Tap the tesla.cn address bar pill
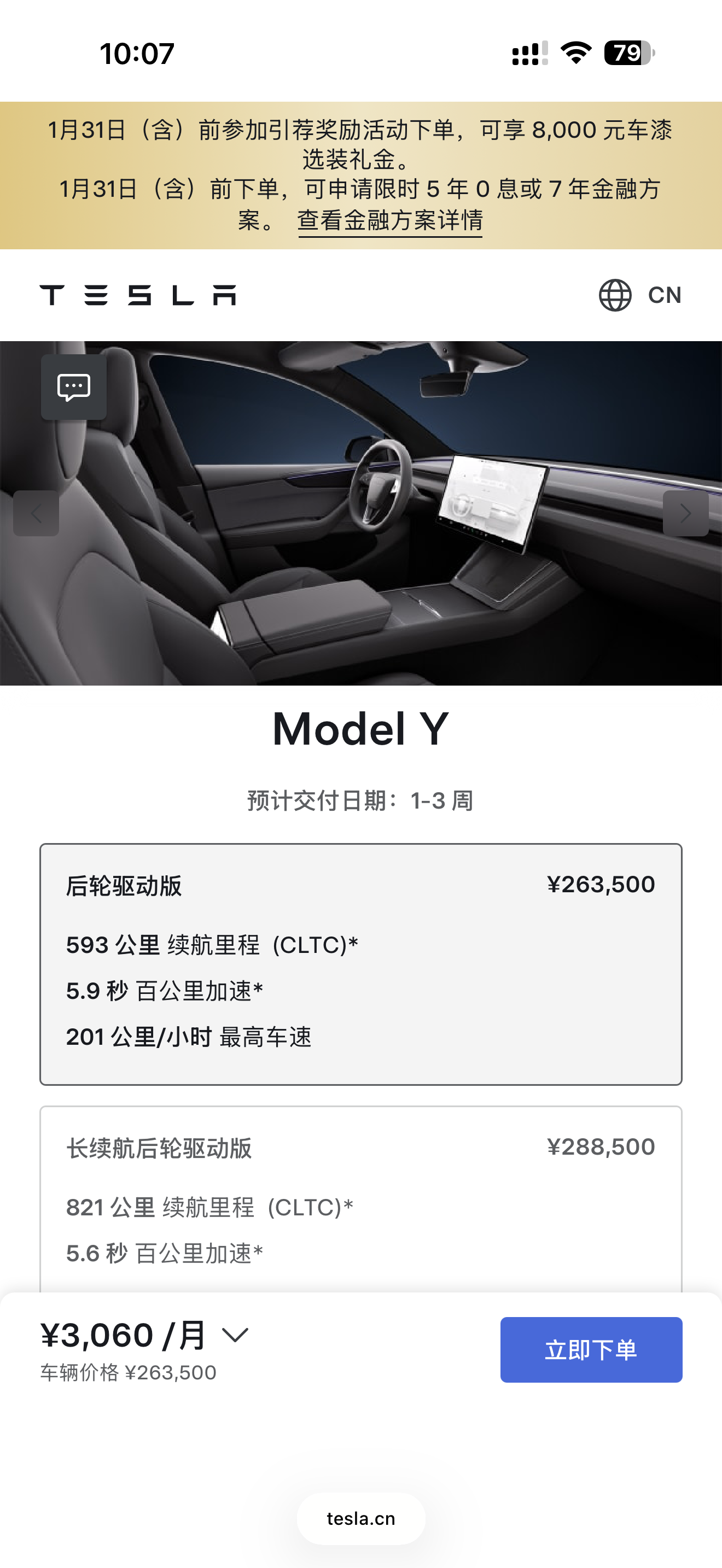 [360, 1518]
